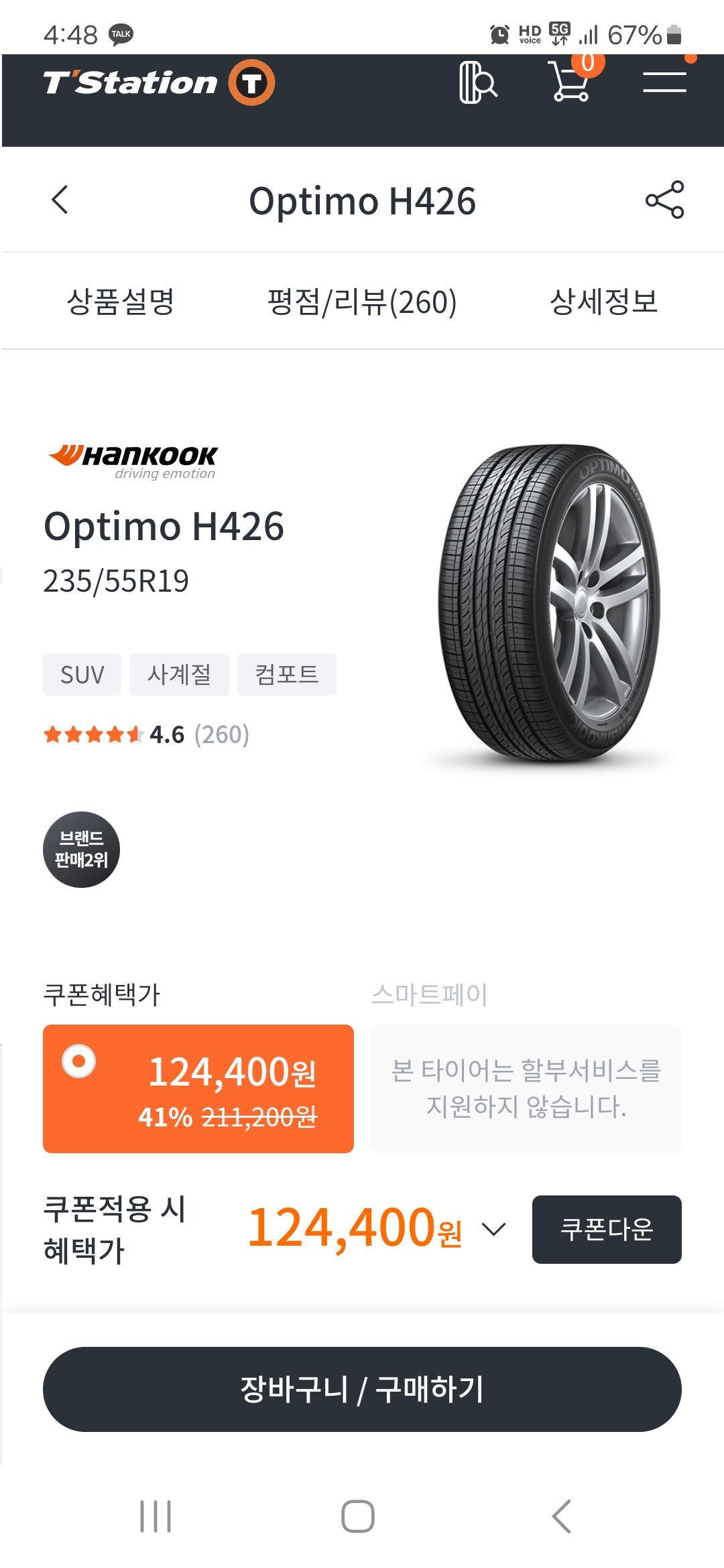This screenshot has width=724, height=1568.
Task: Click the 브랜드 판매2위 badge
Action: (x=82, y=849)
